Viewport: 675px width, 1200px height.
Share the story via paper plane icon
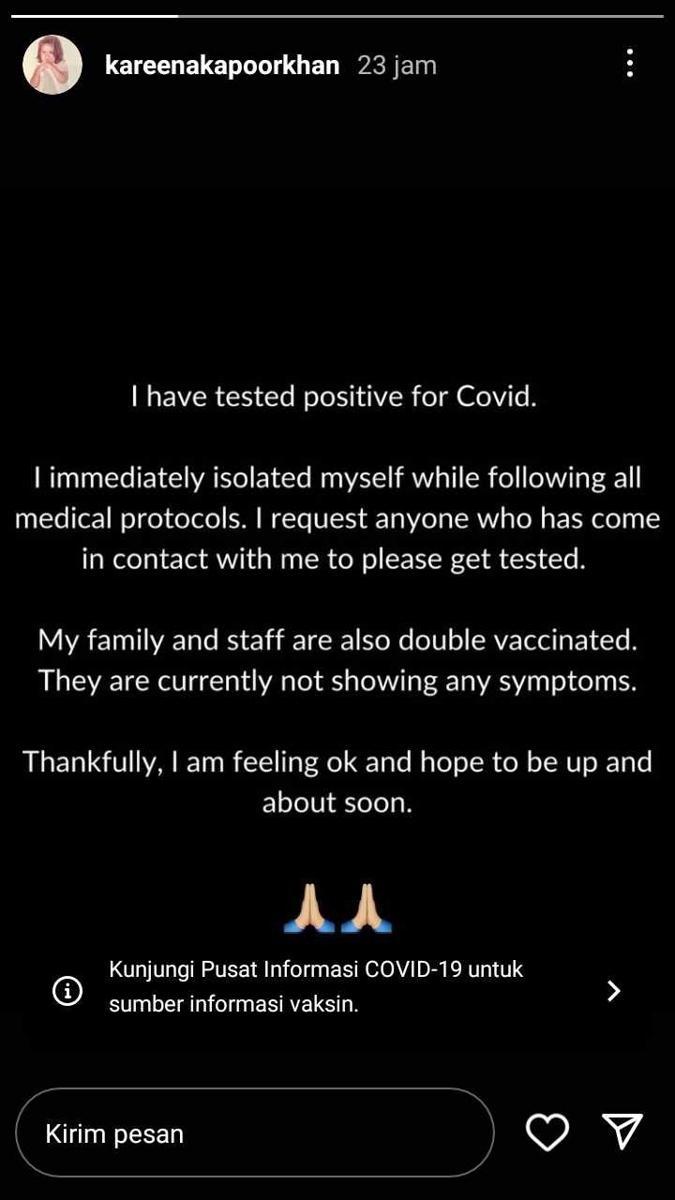622,1131
